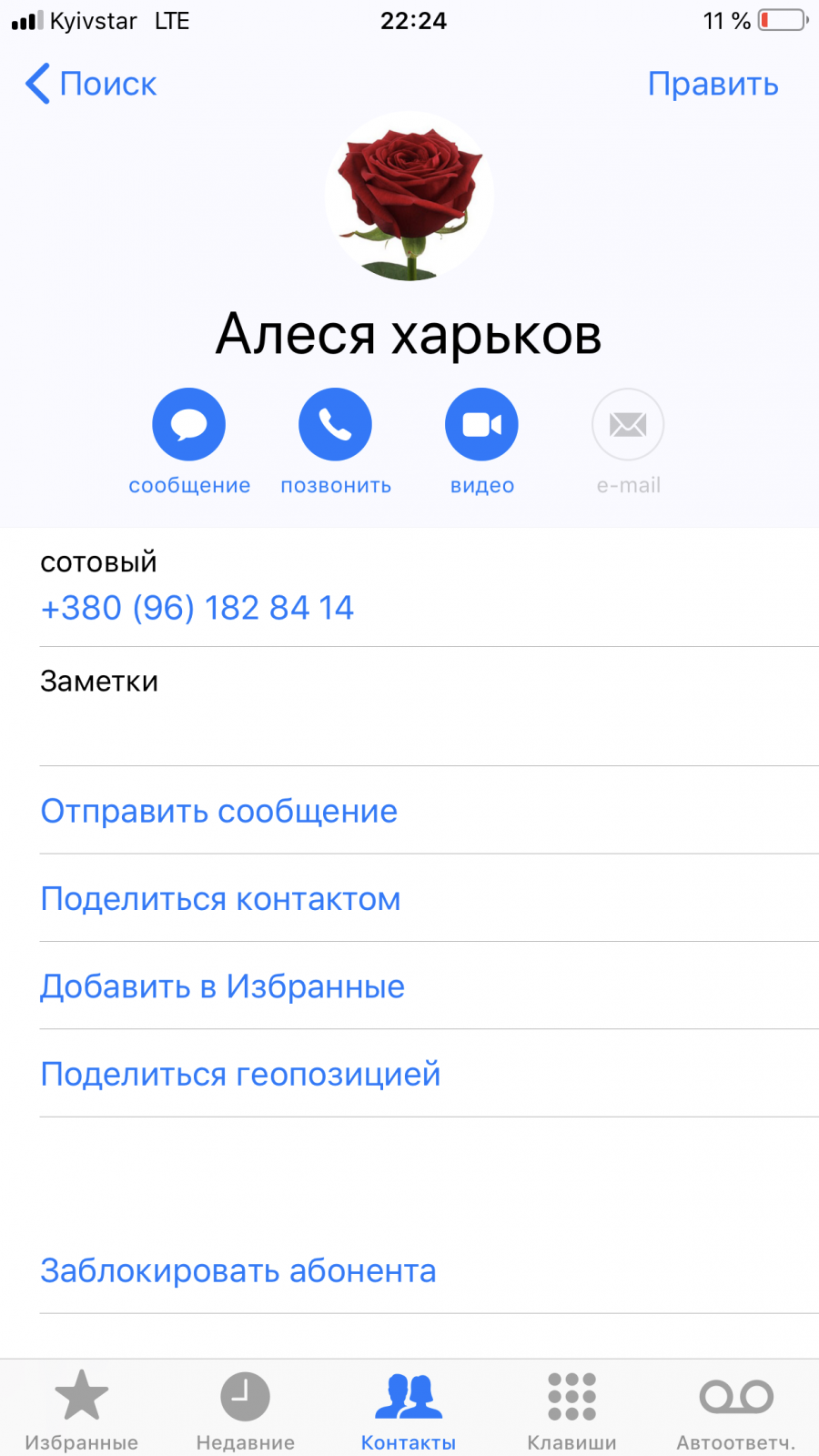Call contact with позвонить icon
Image resolution: width=819 pixels, height=1456 pixels.
coord(335,425)
